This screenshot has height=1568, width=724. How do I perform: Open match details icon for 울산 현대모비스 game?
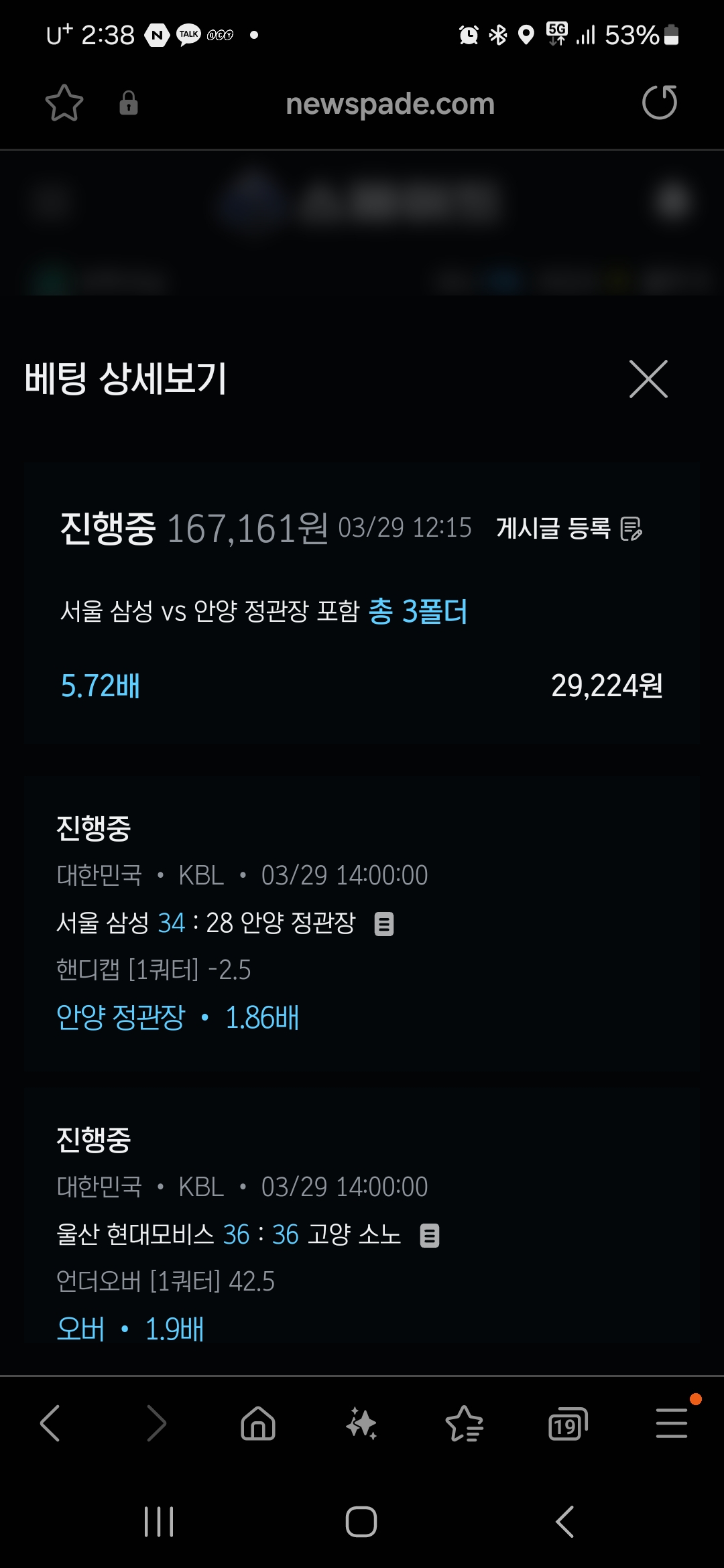430,1235
